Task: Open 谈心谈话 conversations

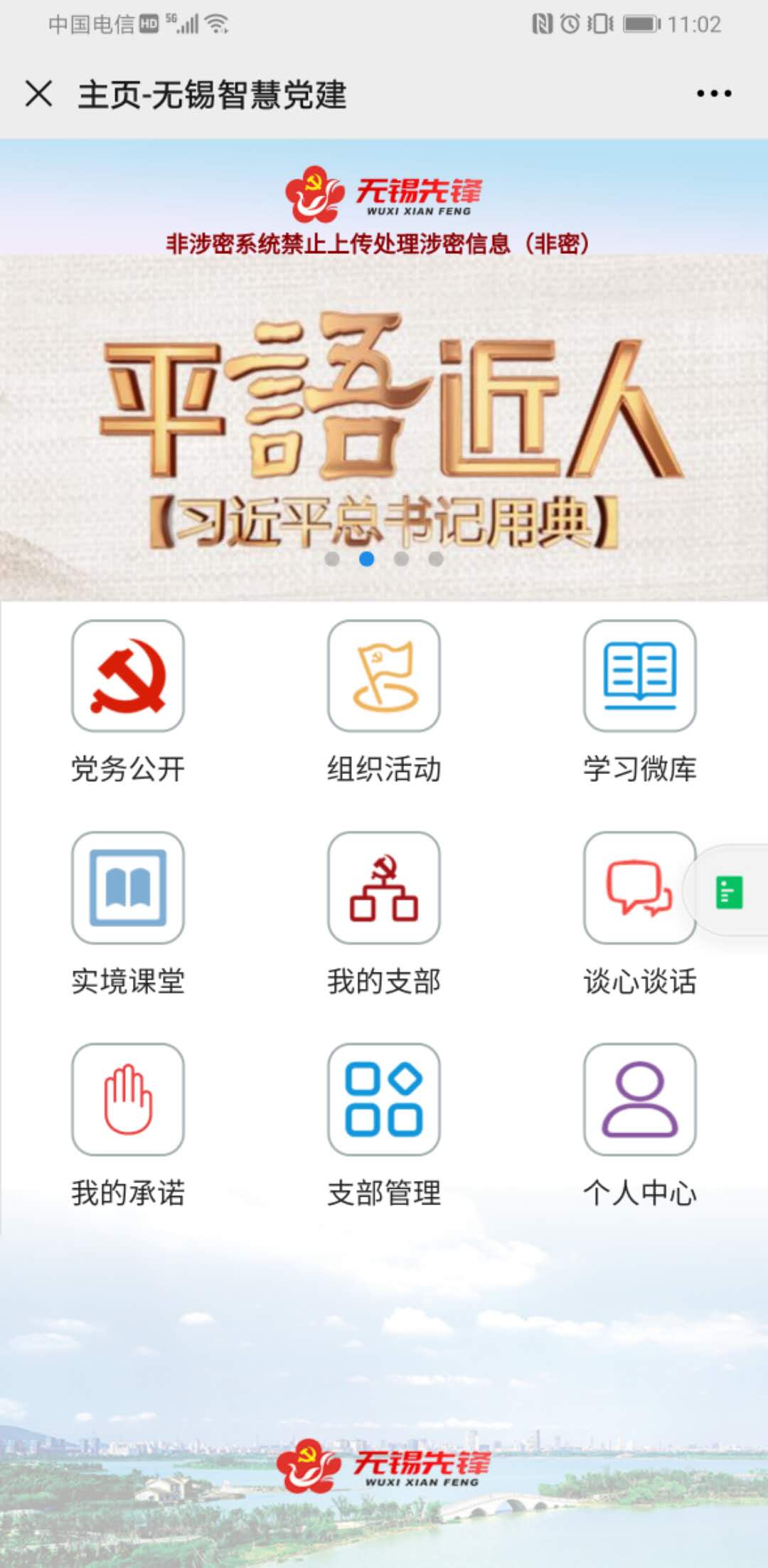Action: 638,888
